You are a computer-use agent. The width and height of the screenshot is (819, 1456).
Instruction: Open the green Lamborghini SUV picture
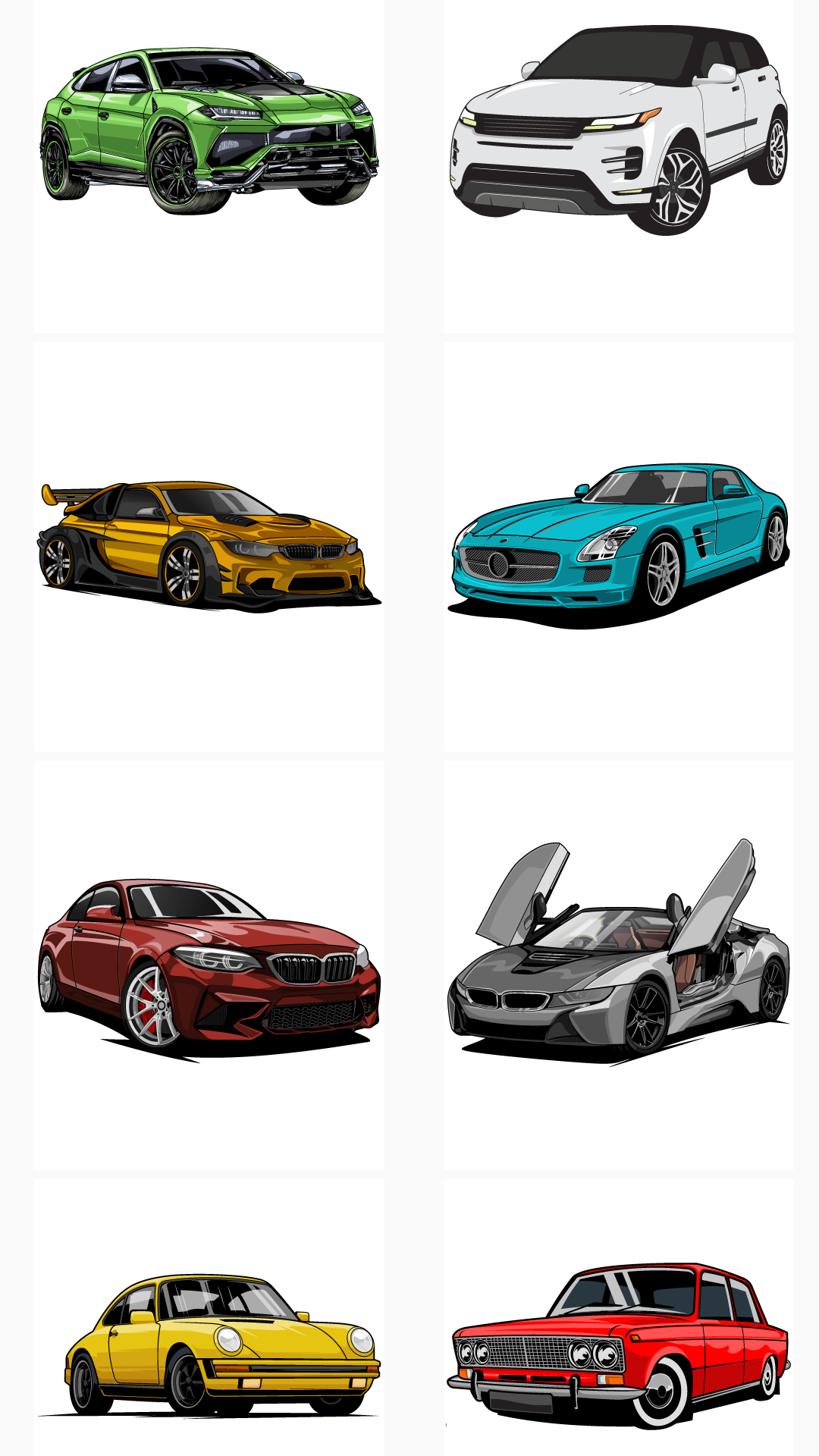tap(209, 166)
